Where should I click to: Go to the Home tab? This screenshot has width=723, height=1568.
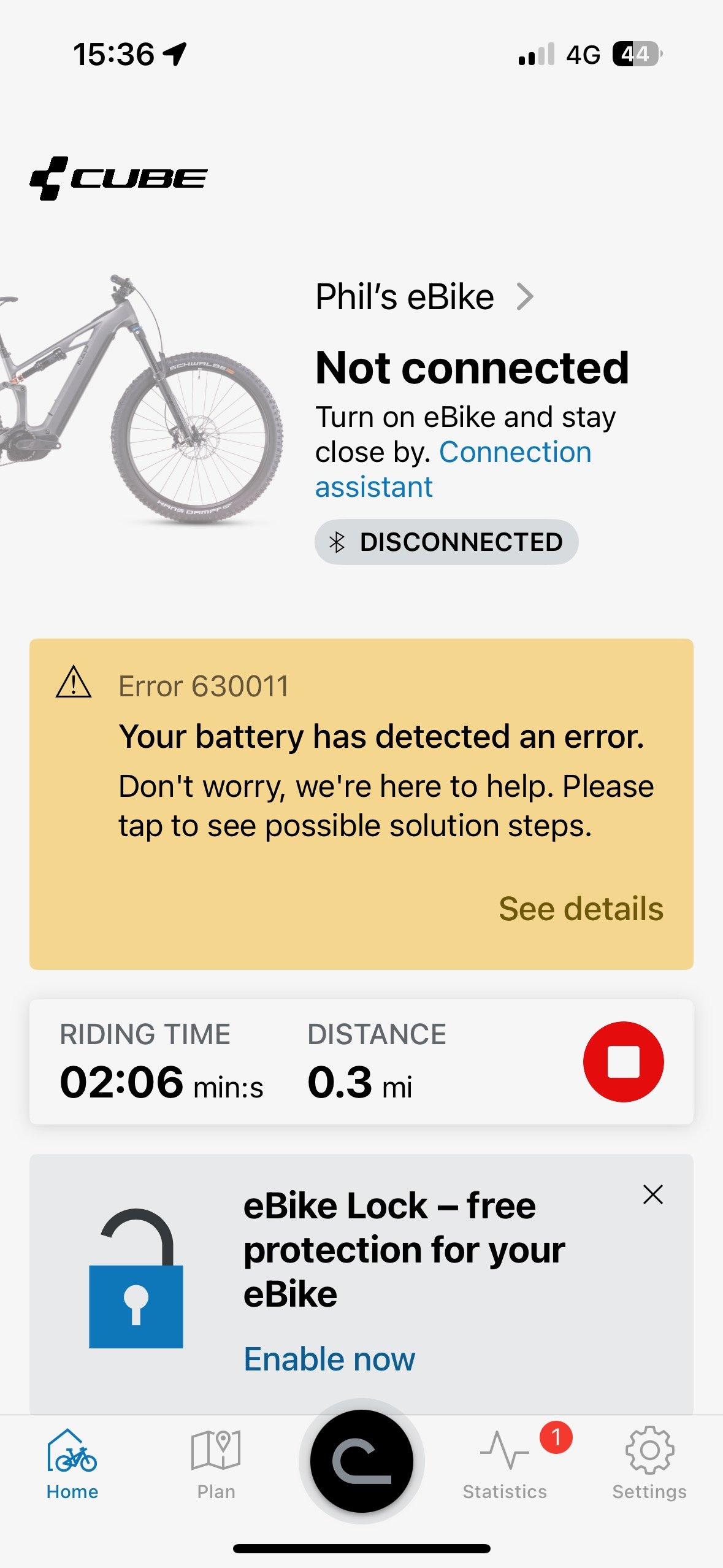[x=72, y=1464]
